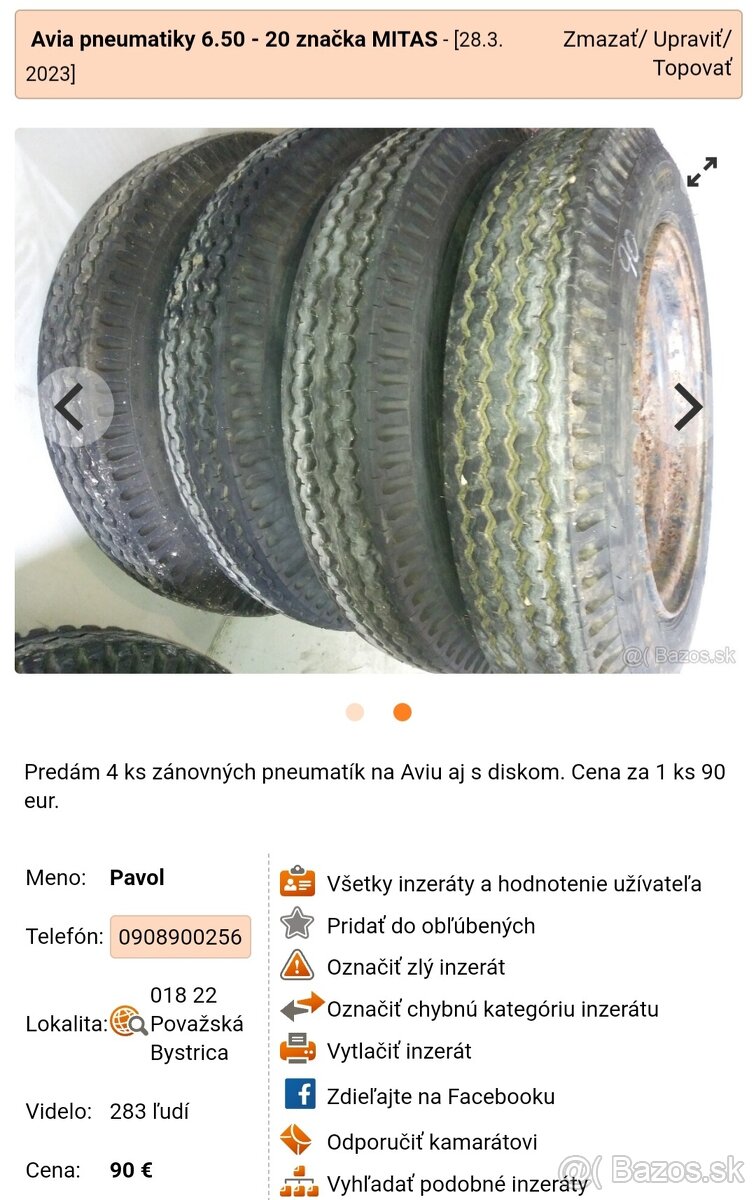Call the phone number 0908900256
756x1200 pixels.
pos(180,937)
